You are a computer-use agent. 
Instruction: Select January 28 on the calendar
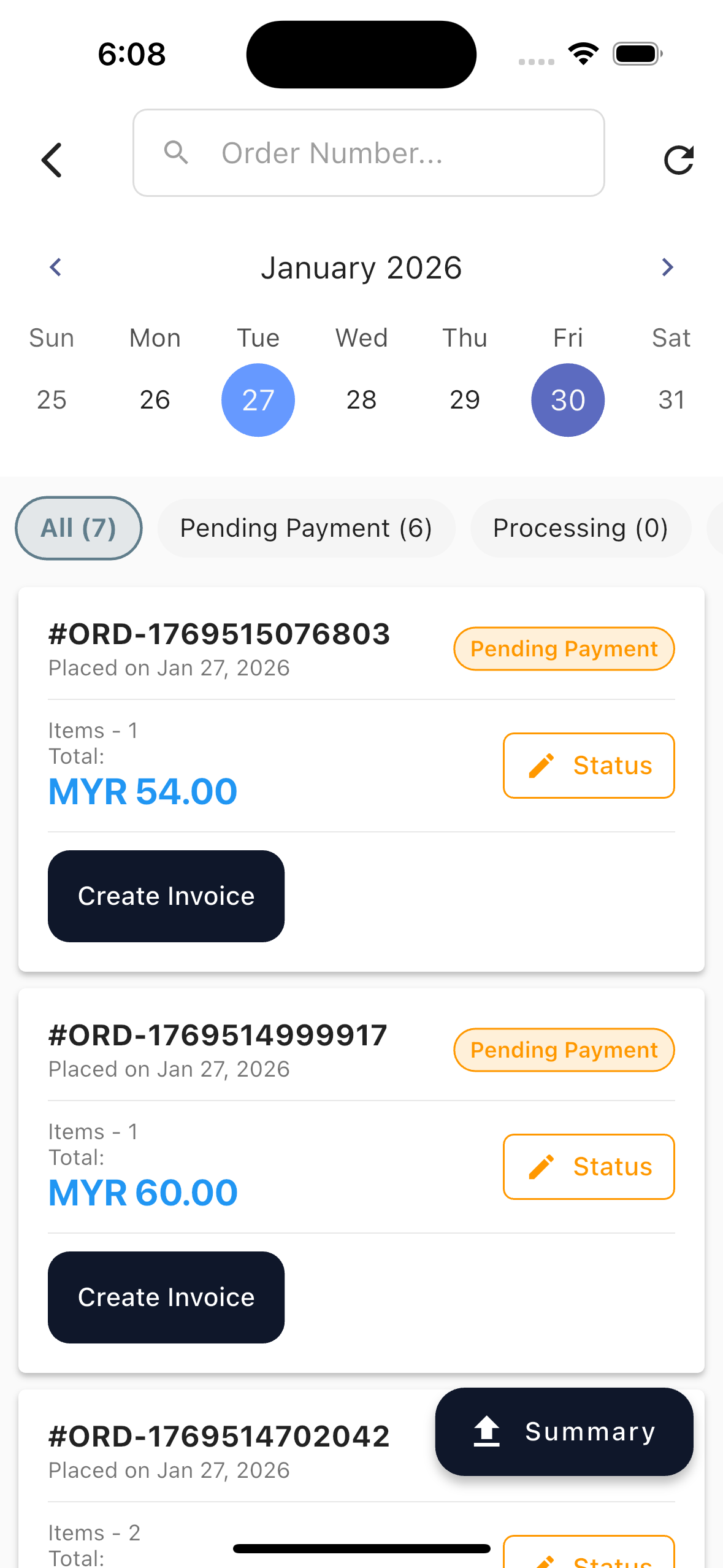(x=361, y=400)
